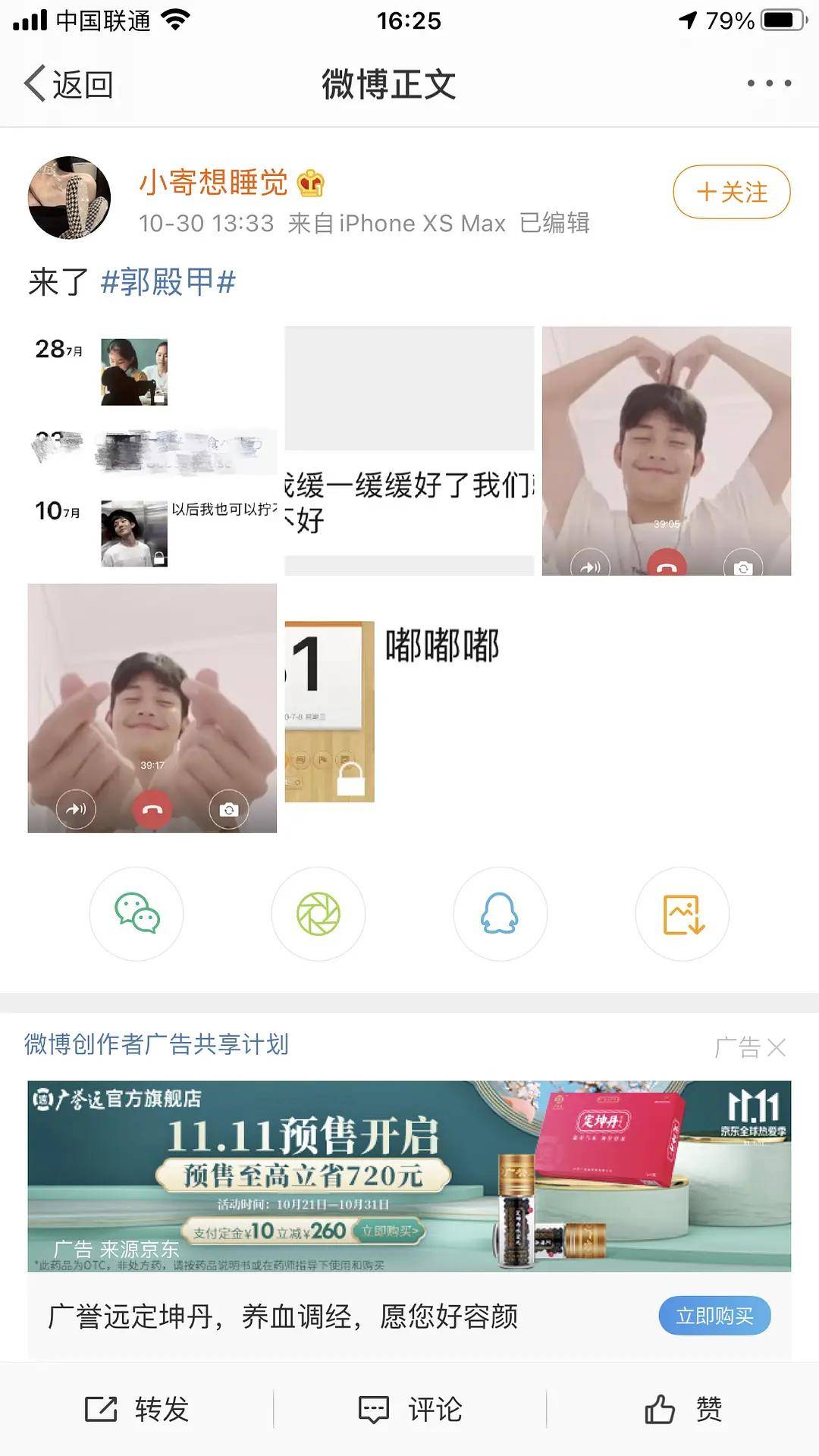819x1456 pixels.
Task: View the photo of the finger-hearts video call
Action: [152, 708]
